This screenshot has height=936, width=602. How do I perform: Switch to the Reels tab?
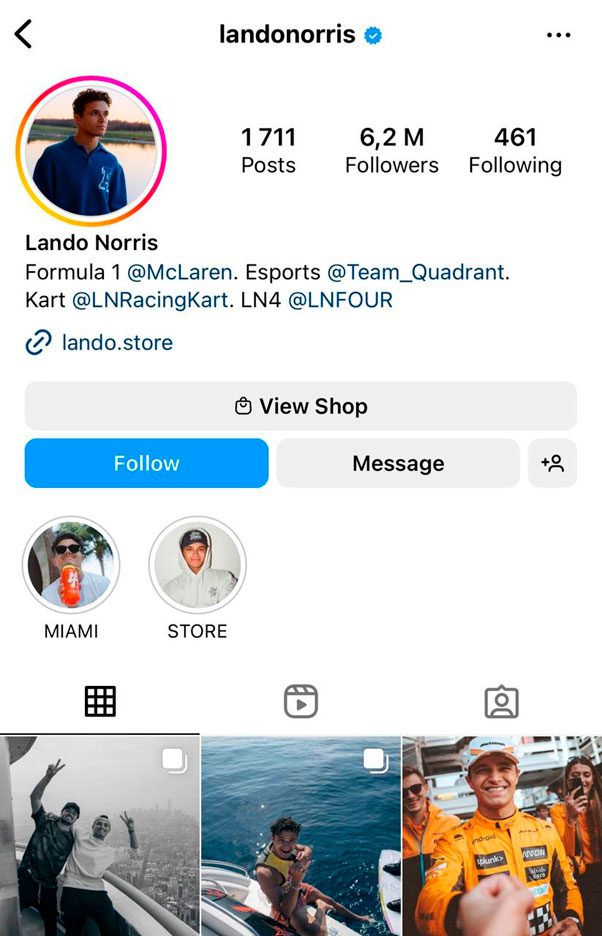tap(300, 702)
